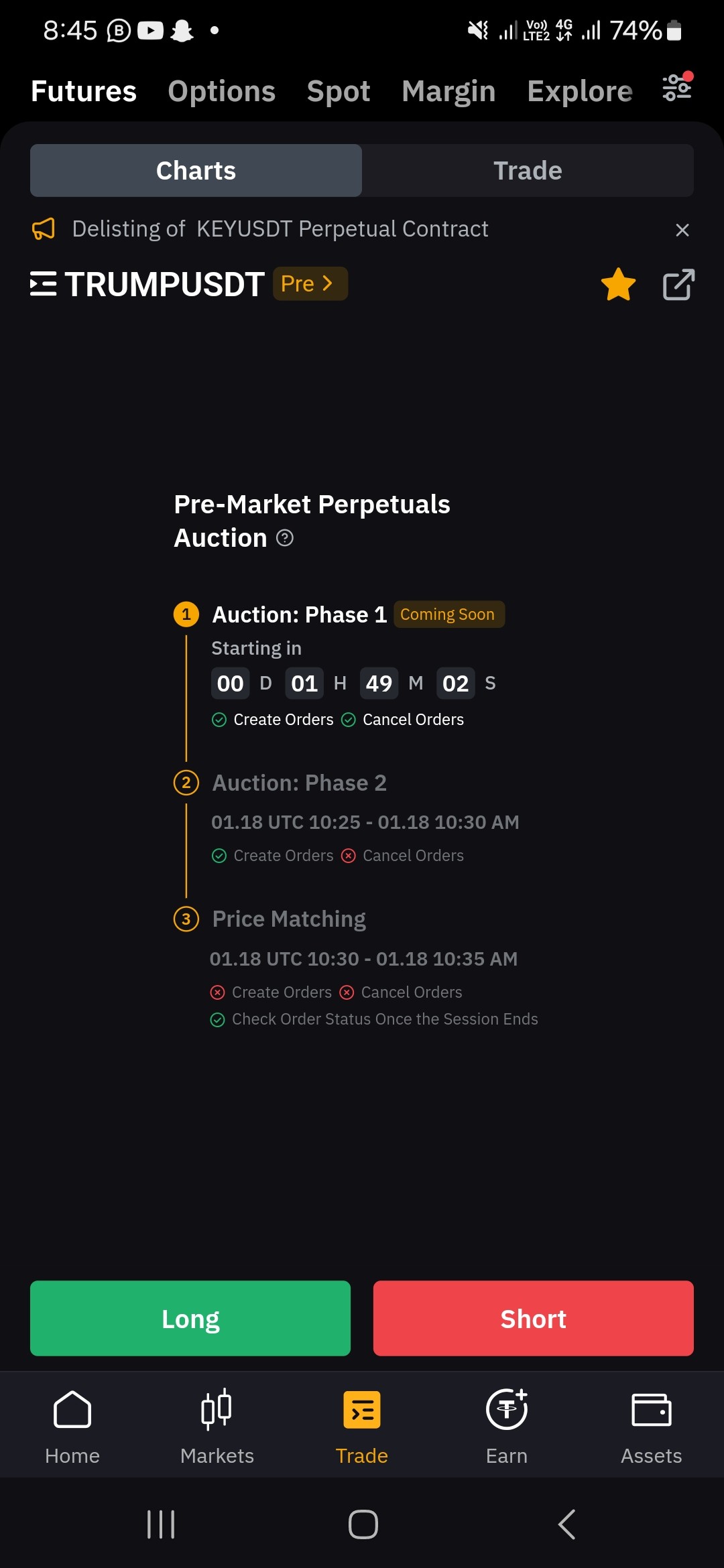The height and width of the screenshot is (1568, 724).
Task: Remove TRUMPUSDT from favorites star
Action: coord(618,284)
